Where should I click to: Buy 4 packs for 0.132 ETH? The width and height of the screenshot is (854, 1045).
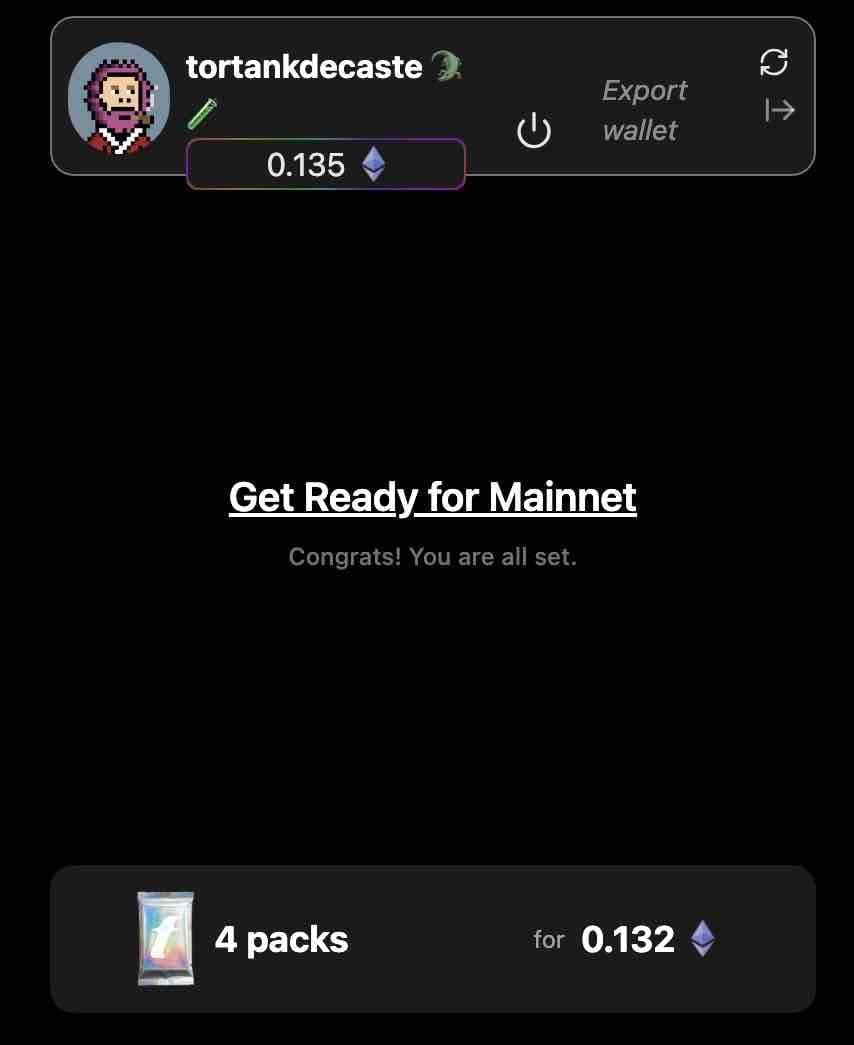432,939
